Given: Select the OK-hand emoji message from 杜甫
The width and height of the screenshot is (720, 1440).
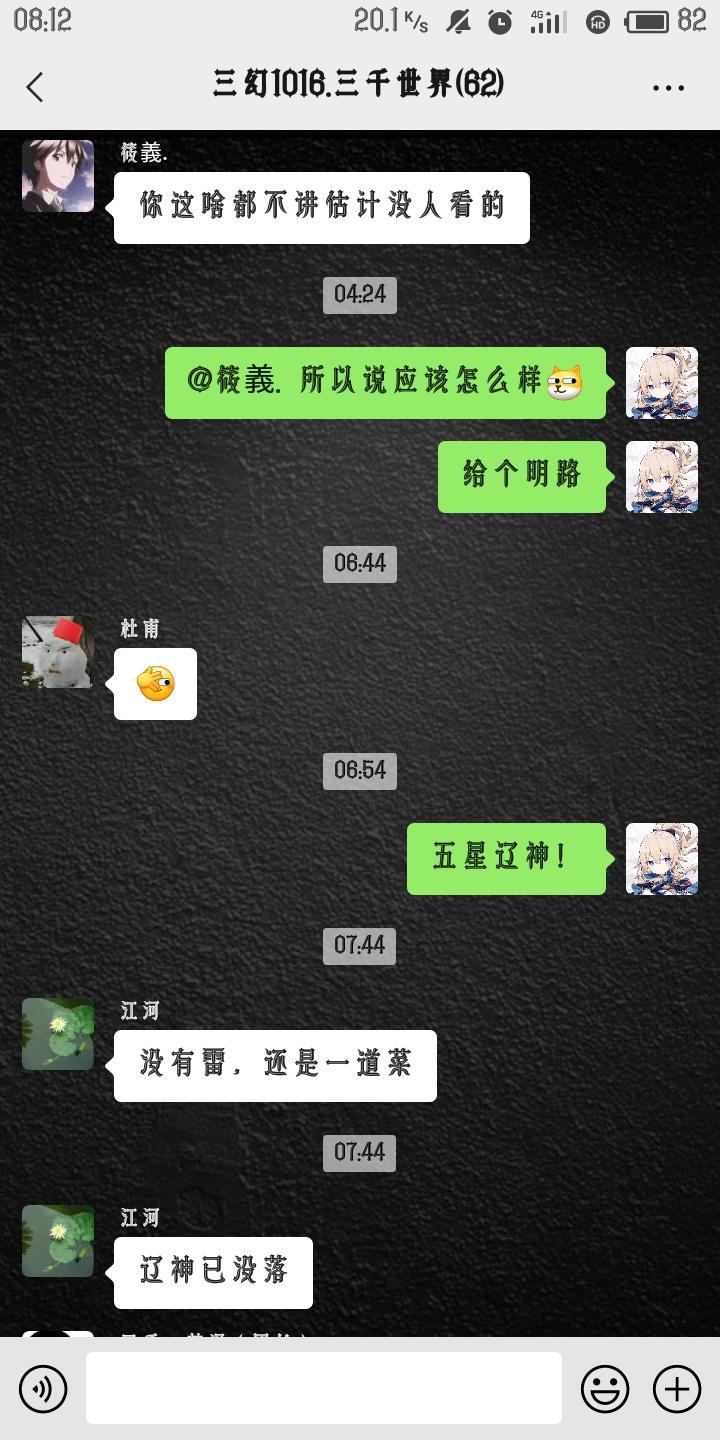Looking at the screenshot, I should [153, 683].
